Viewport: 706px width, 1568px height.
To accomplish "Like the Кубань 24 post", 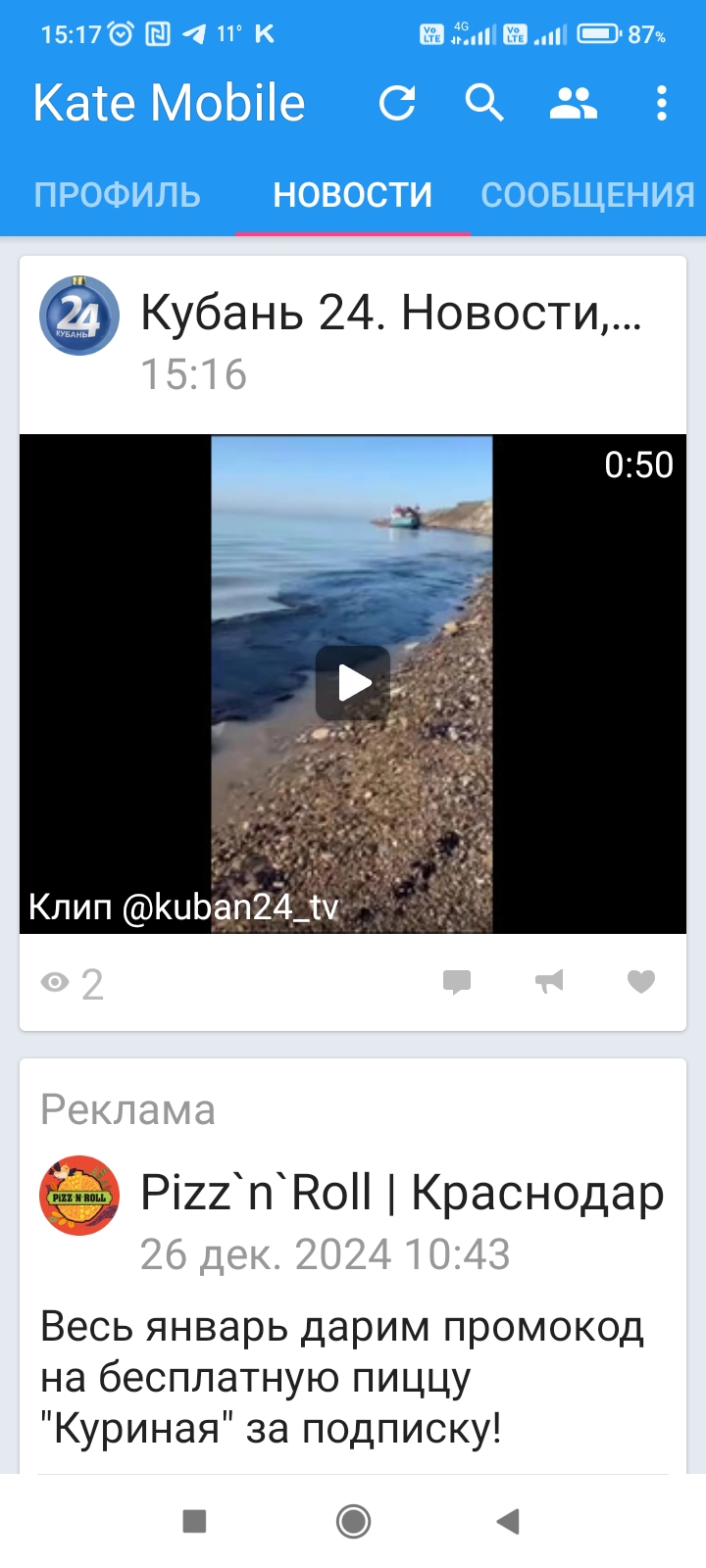I will (641, 982).
